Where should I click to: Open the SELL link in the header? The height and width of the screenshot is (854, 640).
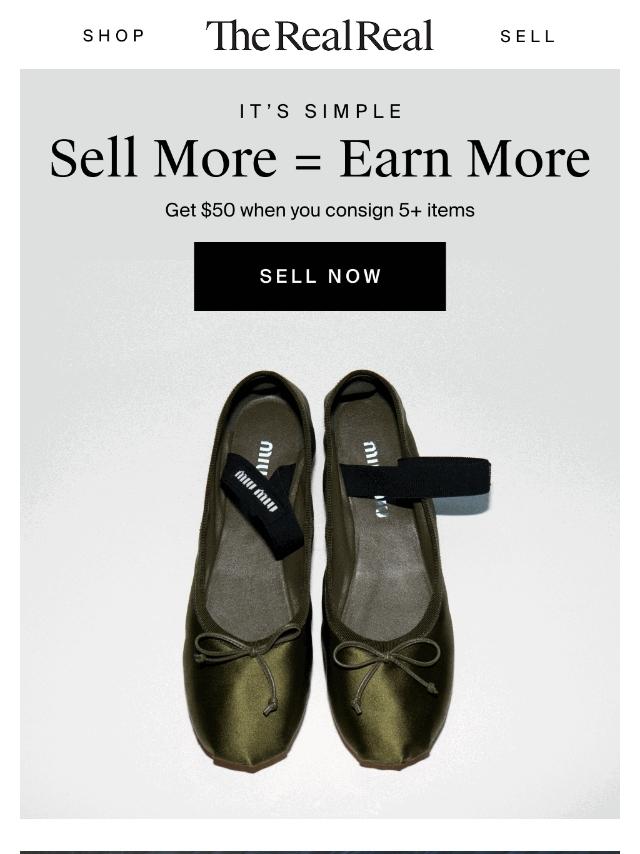coord(527,36)
